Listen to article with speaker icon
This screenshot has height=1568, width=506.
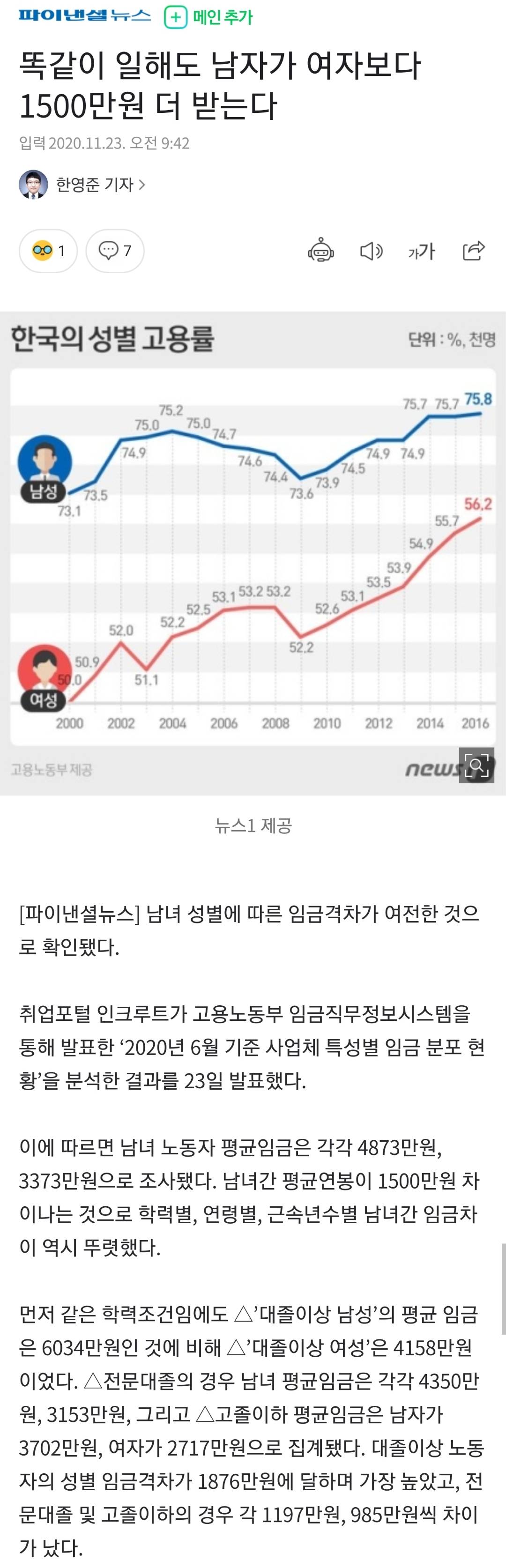371,250
